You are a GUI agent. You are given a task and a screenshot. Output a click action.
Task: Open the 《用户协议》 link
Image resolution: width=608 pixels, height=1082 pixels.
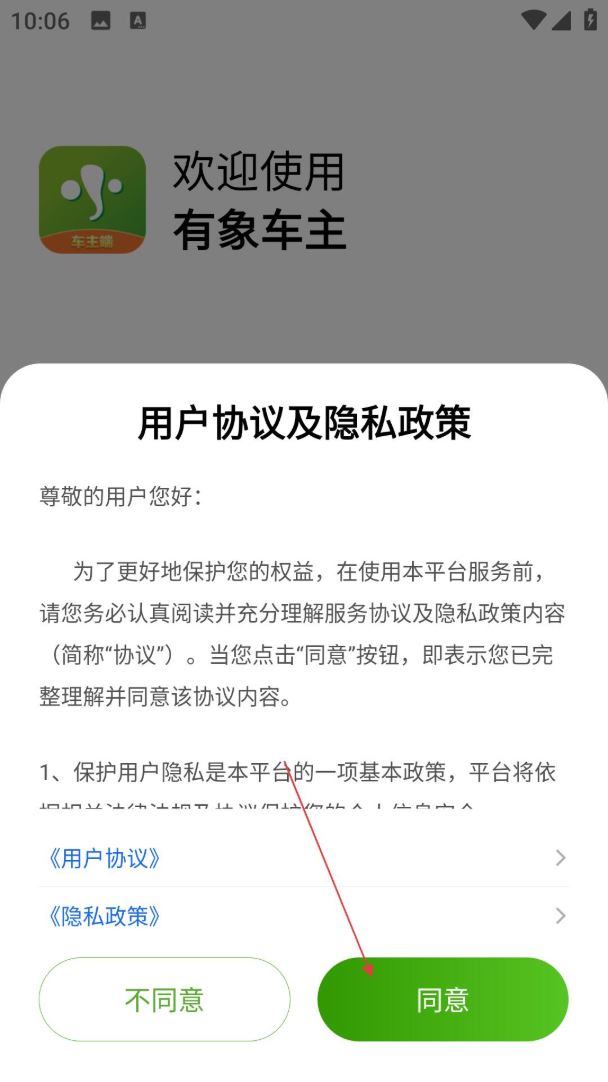click(x=104, y=858)
